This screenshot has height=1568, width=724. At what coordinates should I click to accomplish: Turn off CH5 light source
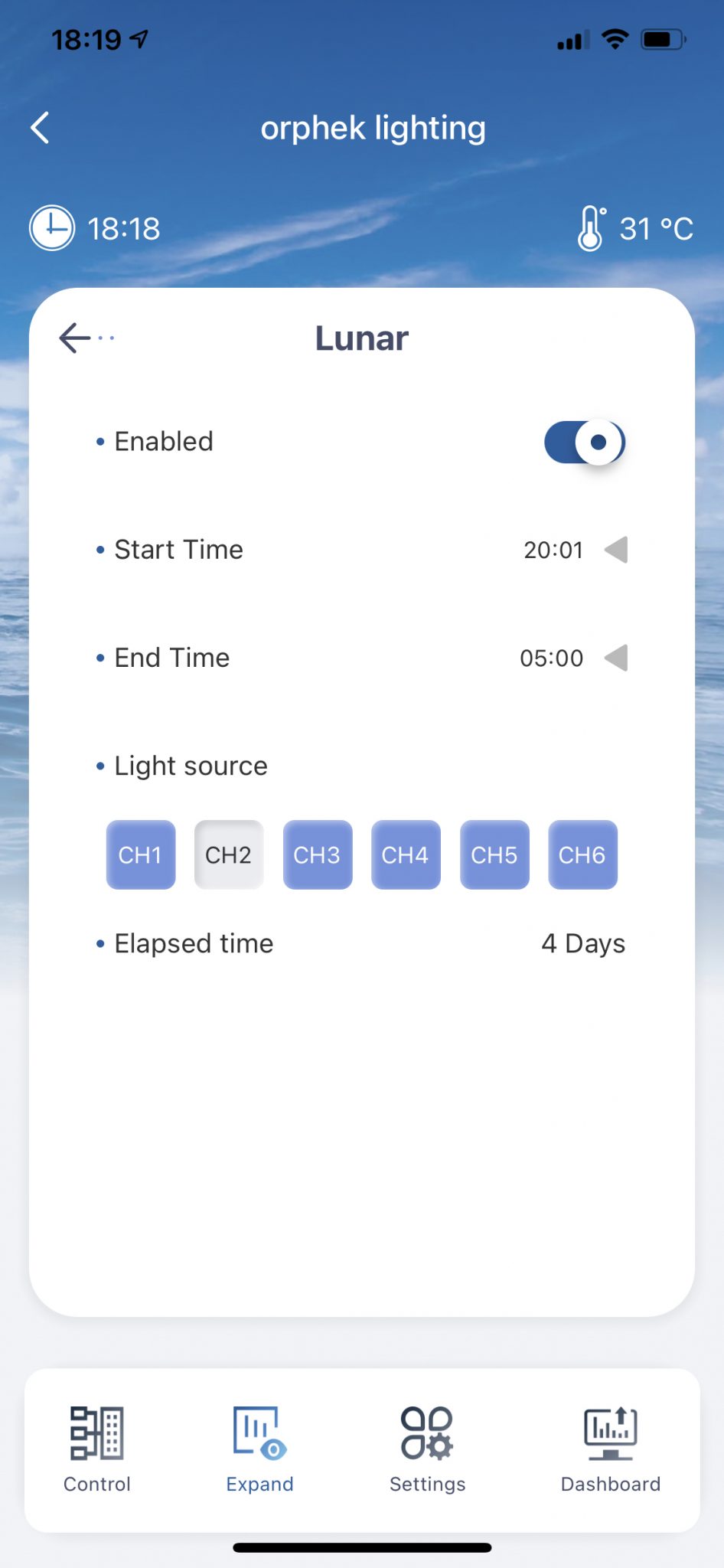point(494,855)
